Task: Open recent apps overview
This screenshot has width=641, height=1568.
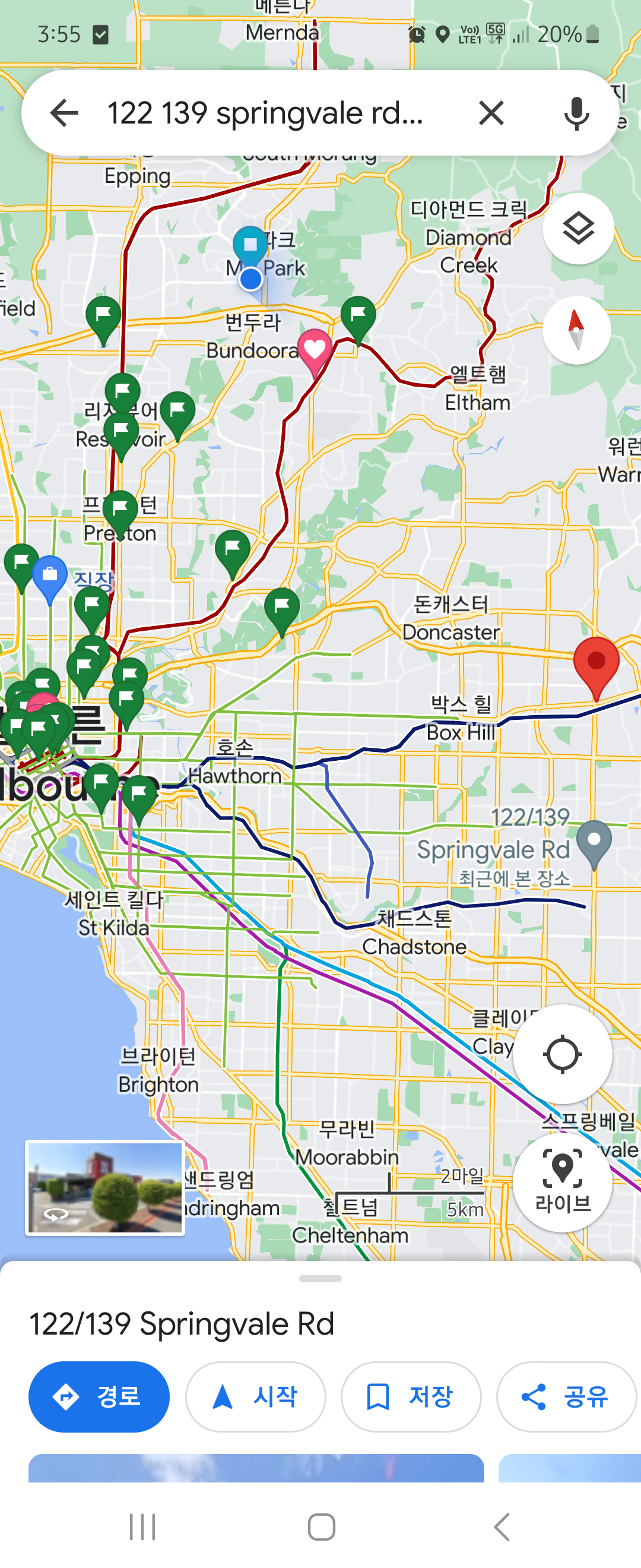Action: point(143,1527)
